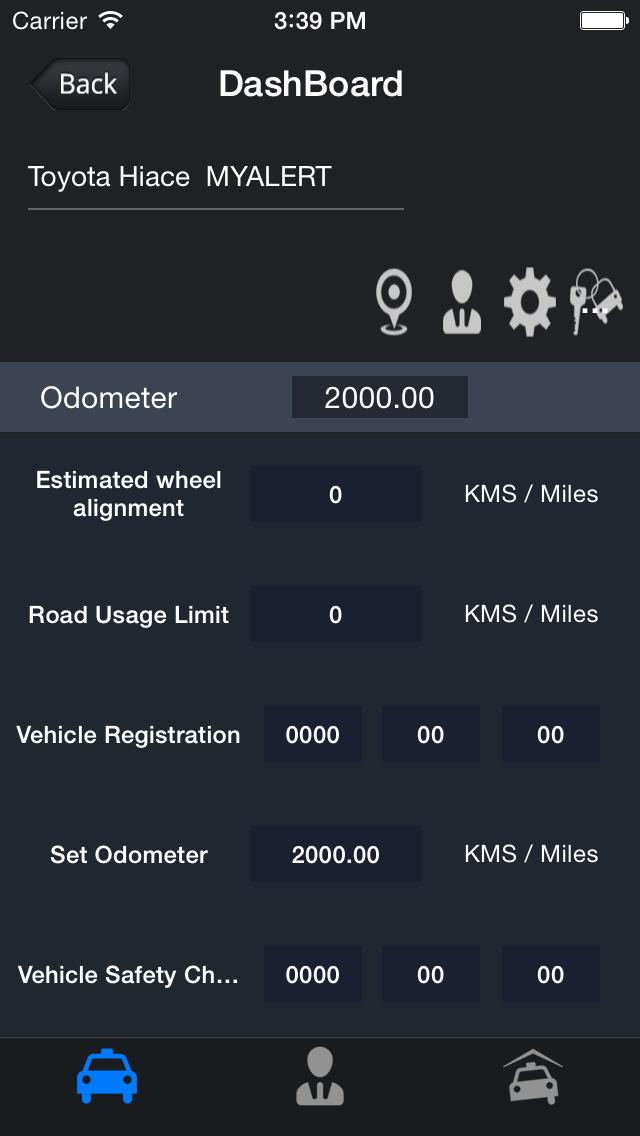Viewport: 640px width, 1136px height.
Task: Open the car keys icon
Action: click(597, 301)
